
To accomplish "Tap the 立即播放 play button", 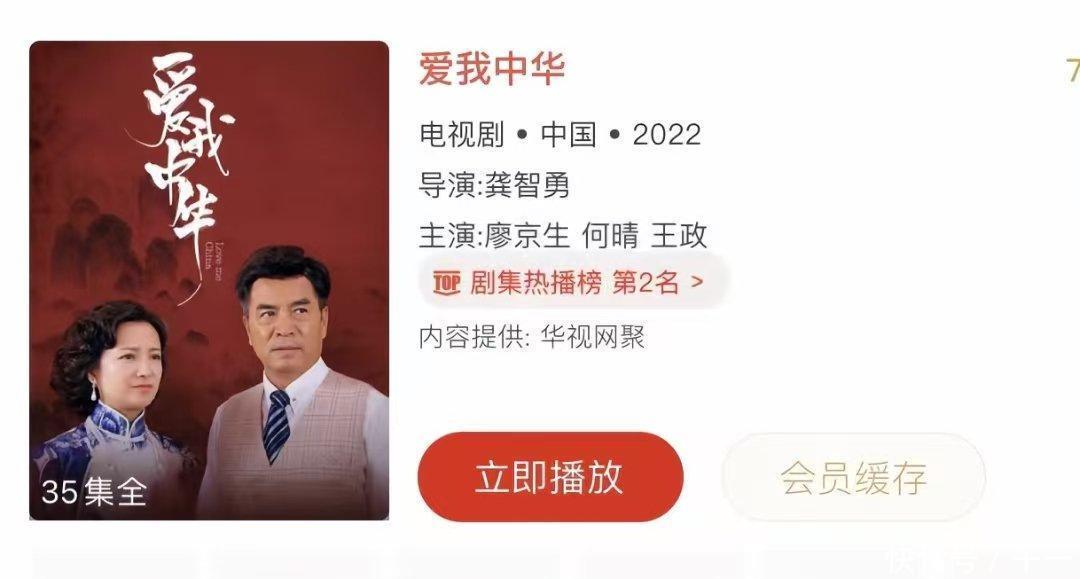I will [550, 477].
